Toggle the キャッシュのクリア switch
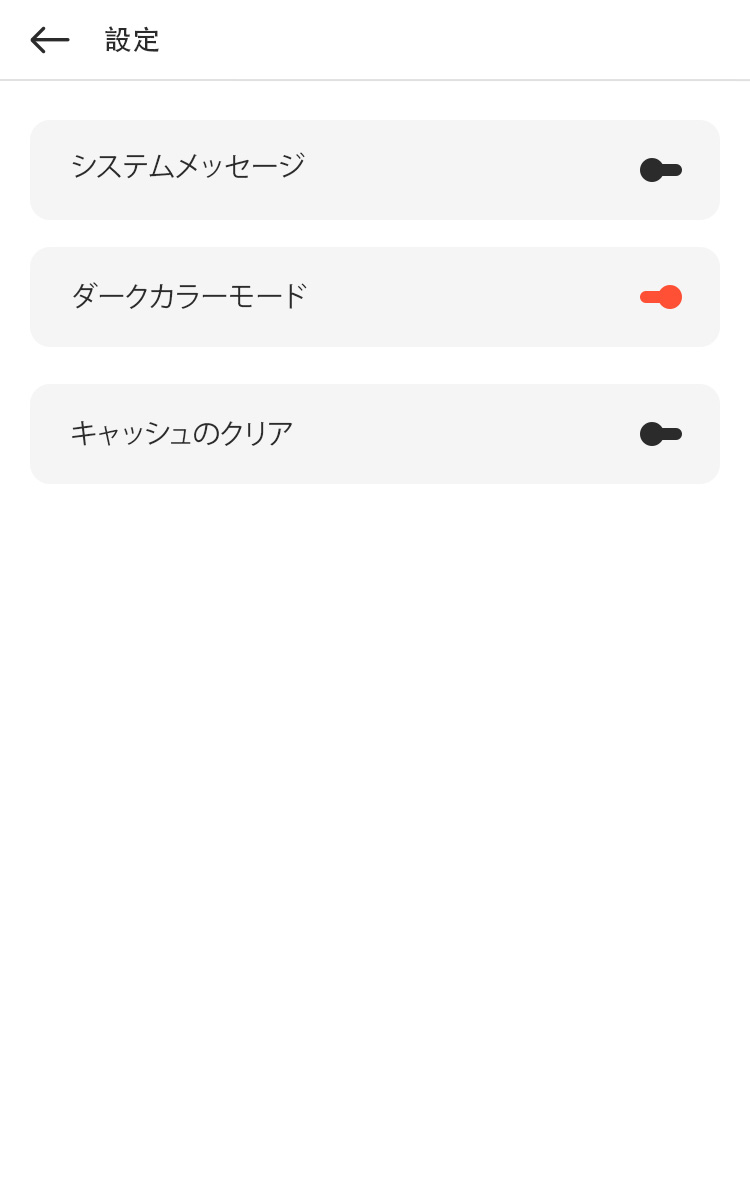This screenshot has height=1200, width=750. point(660,434)
